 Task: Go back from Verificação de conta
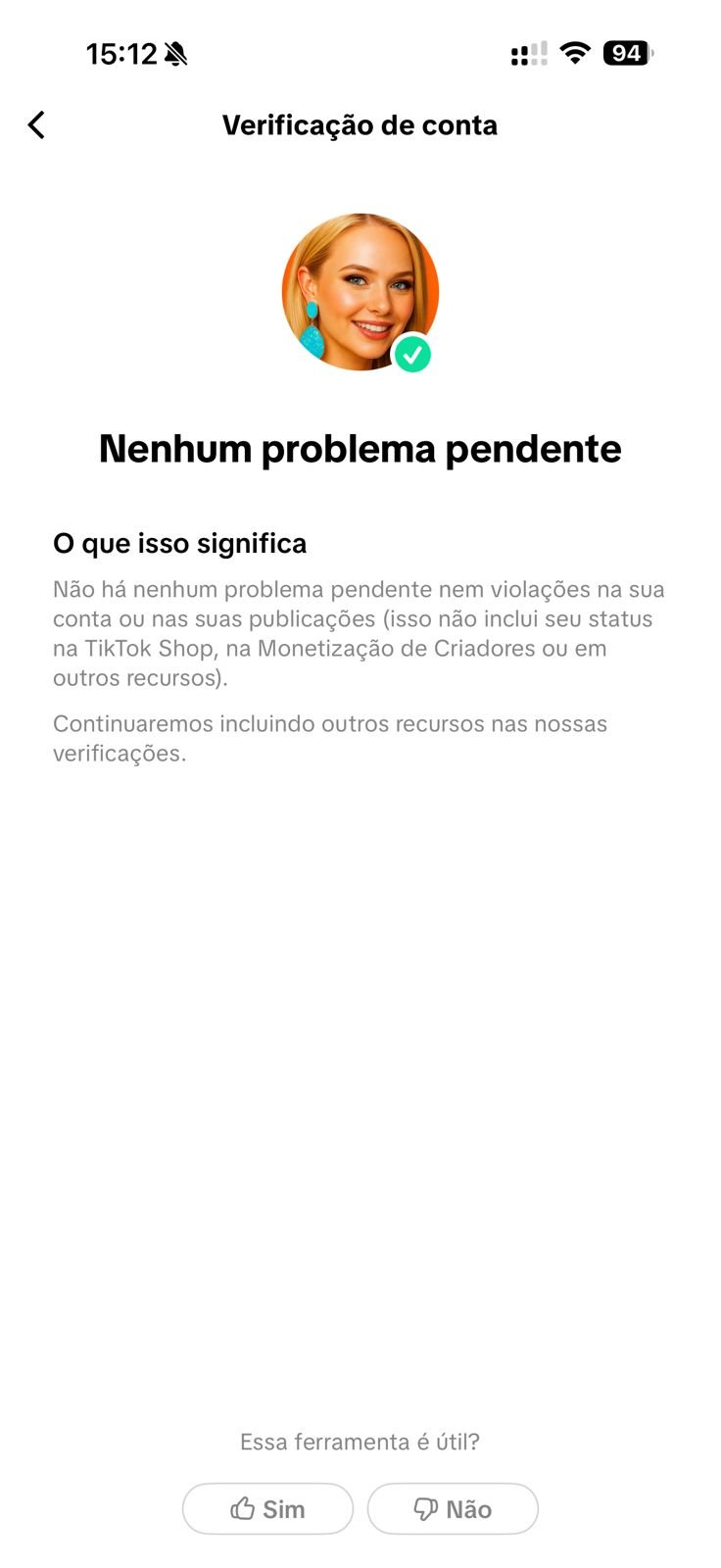click(36, 125)
